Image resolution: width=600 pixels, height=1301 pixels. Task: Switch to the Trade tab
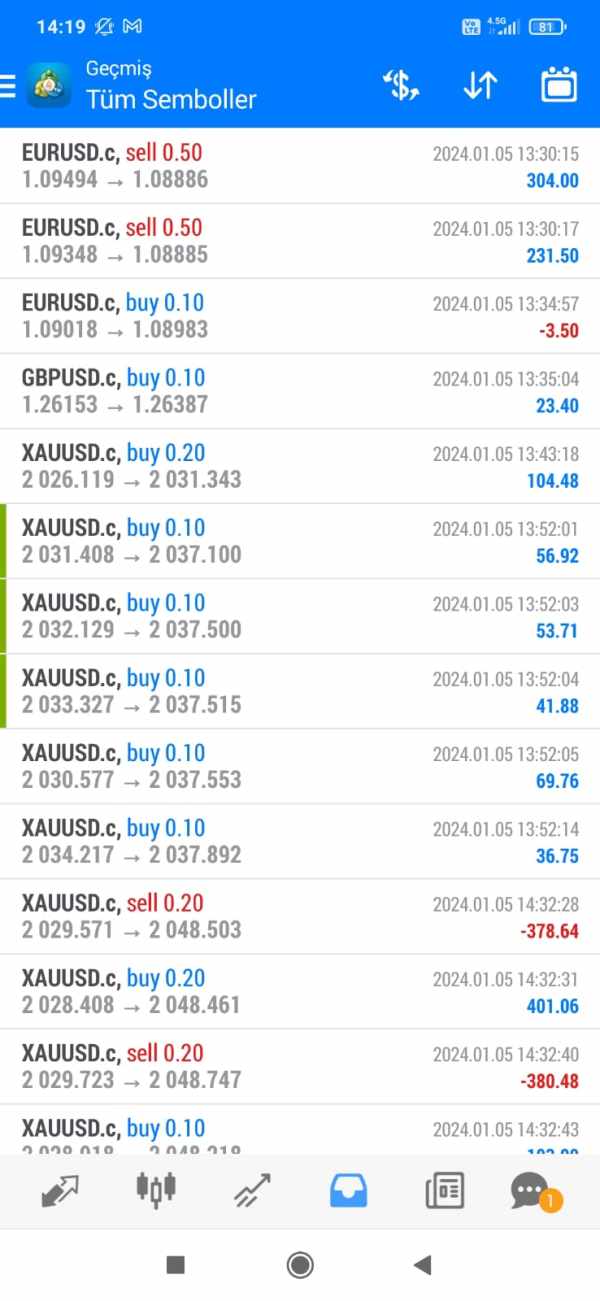[x=252, y=1191]
